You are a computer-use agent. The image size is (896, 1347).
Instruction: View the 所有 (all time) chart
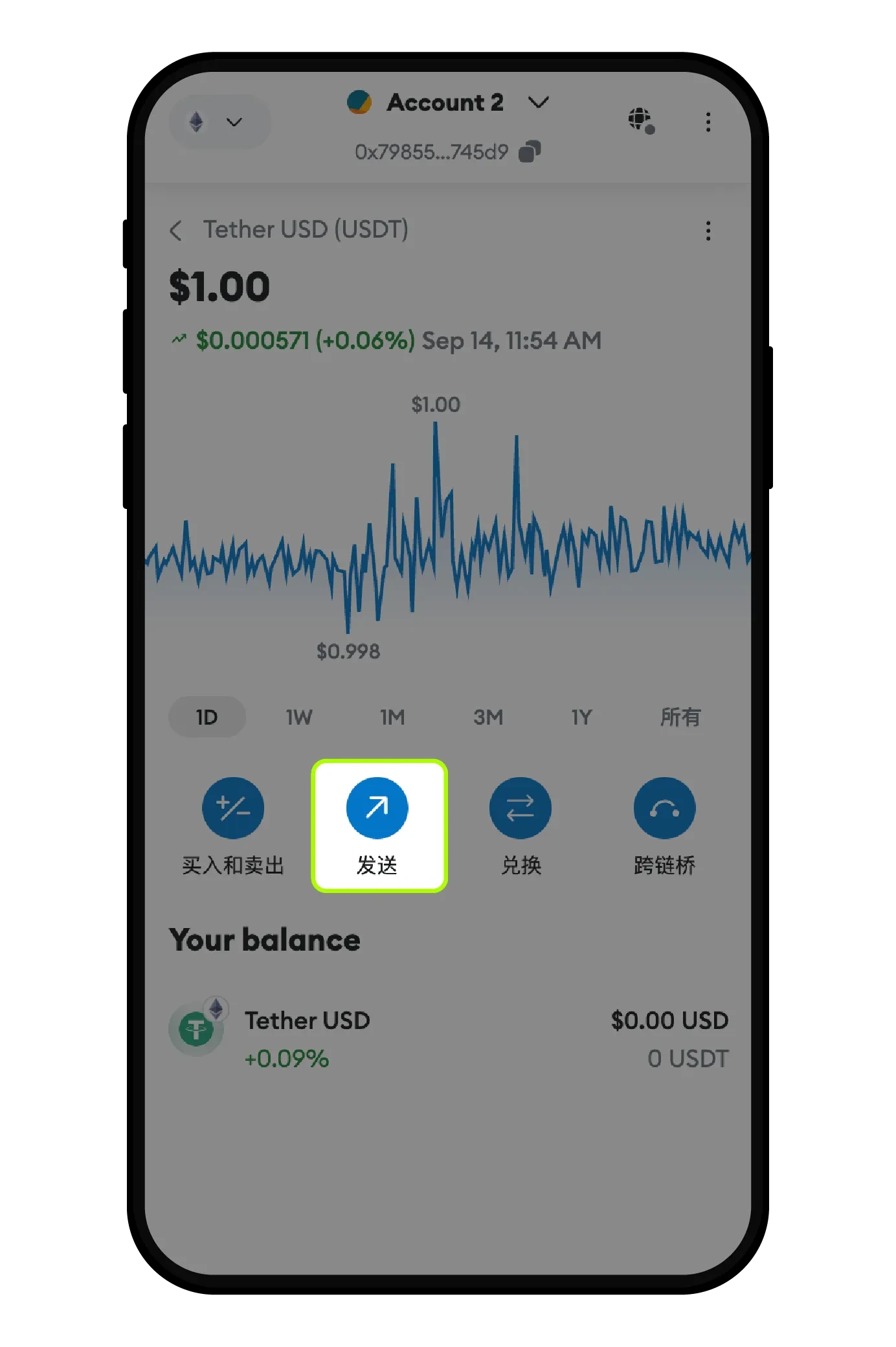[680, 717]
